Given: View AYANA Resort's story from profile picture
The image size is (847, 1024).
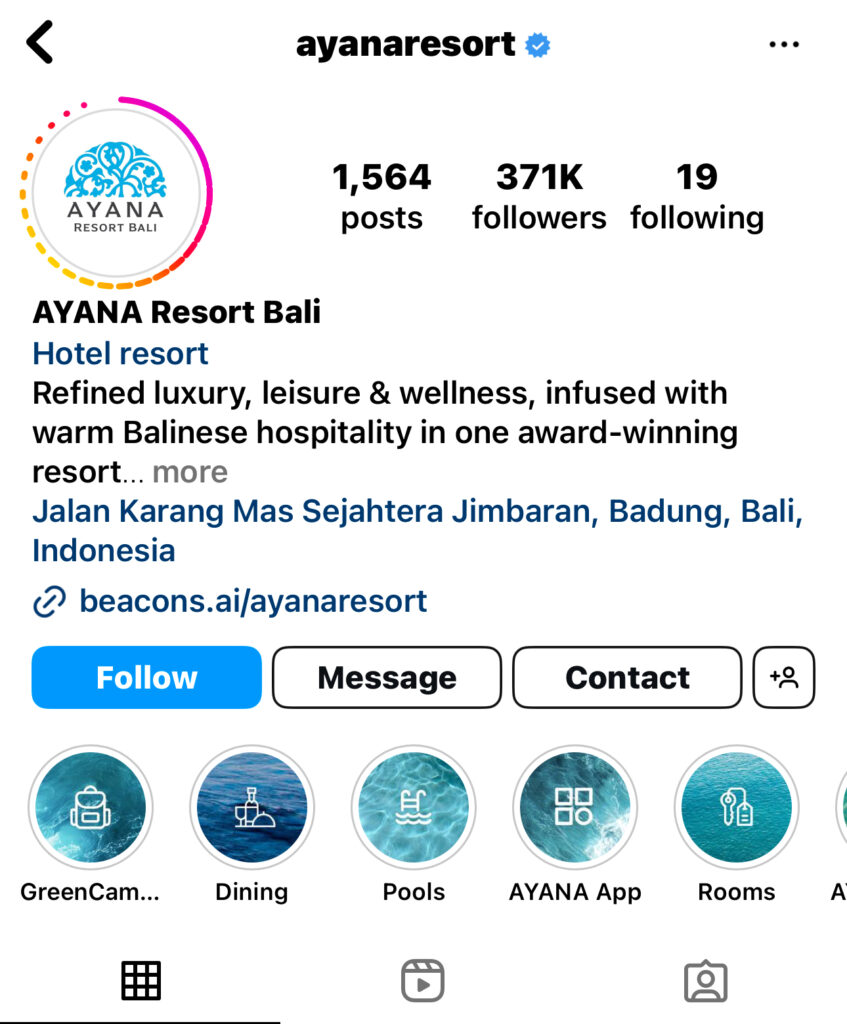Looking at the screenshot, I should coord(116,192).
